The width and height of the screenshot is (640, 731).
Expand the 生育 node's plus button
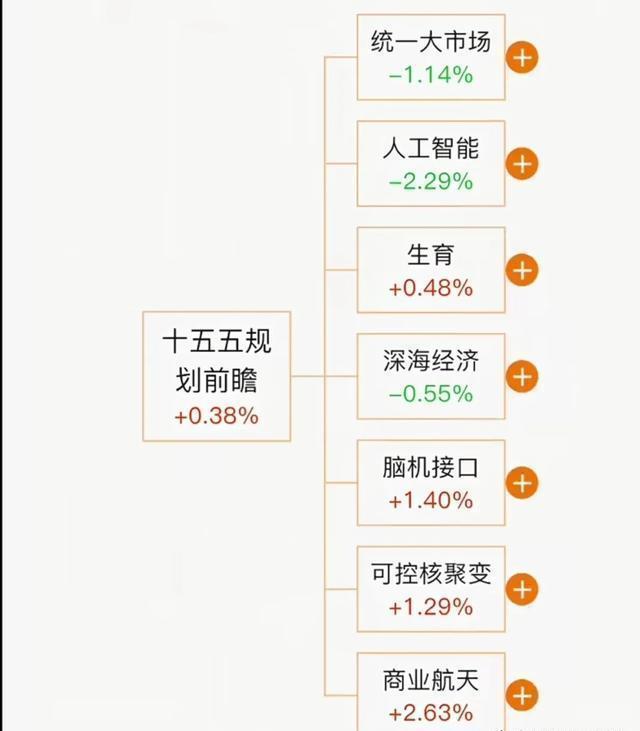(x=522, y=270)
